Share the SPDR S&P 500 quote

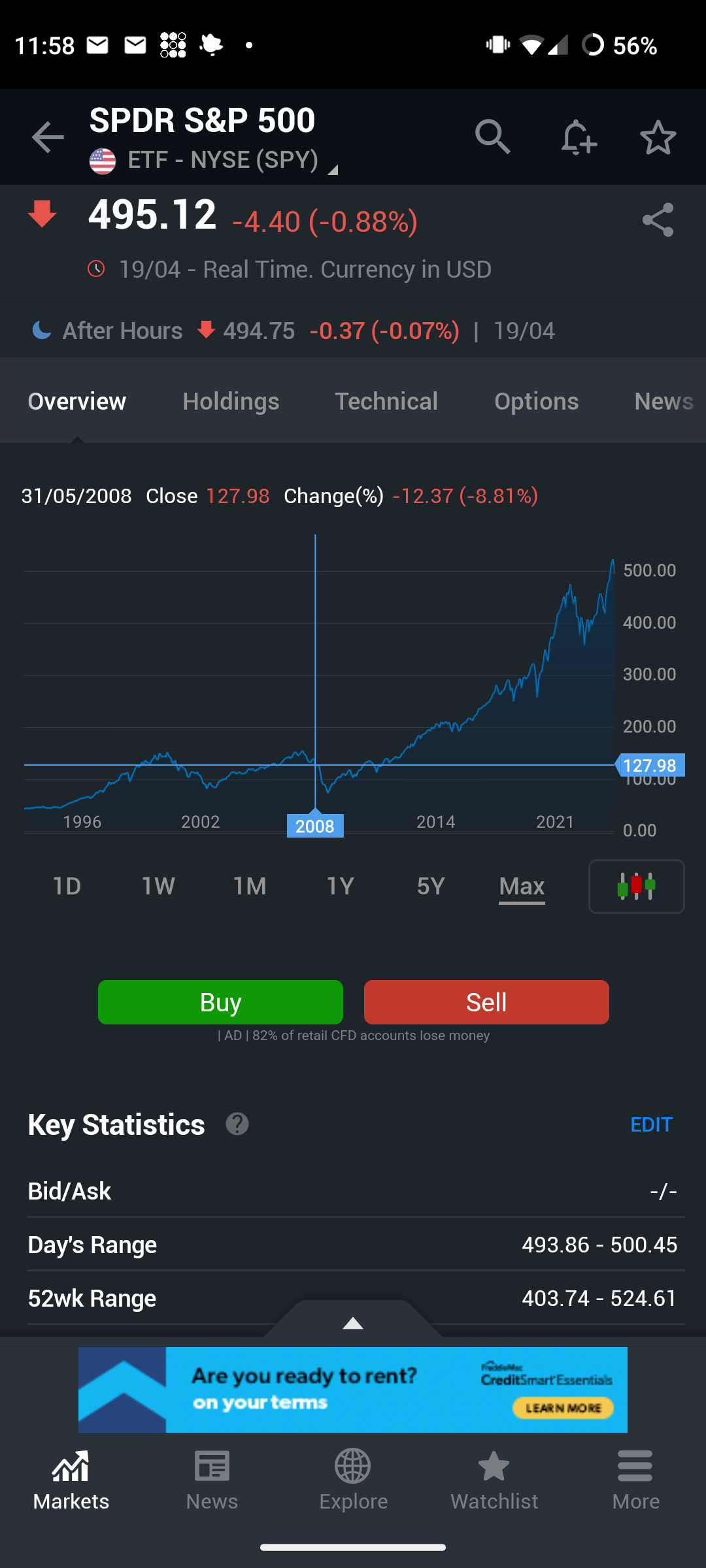tap(658, 220)
